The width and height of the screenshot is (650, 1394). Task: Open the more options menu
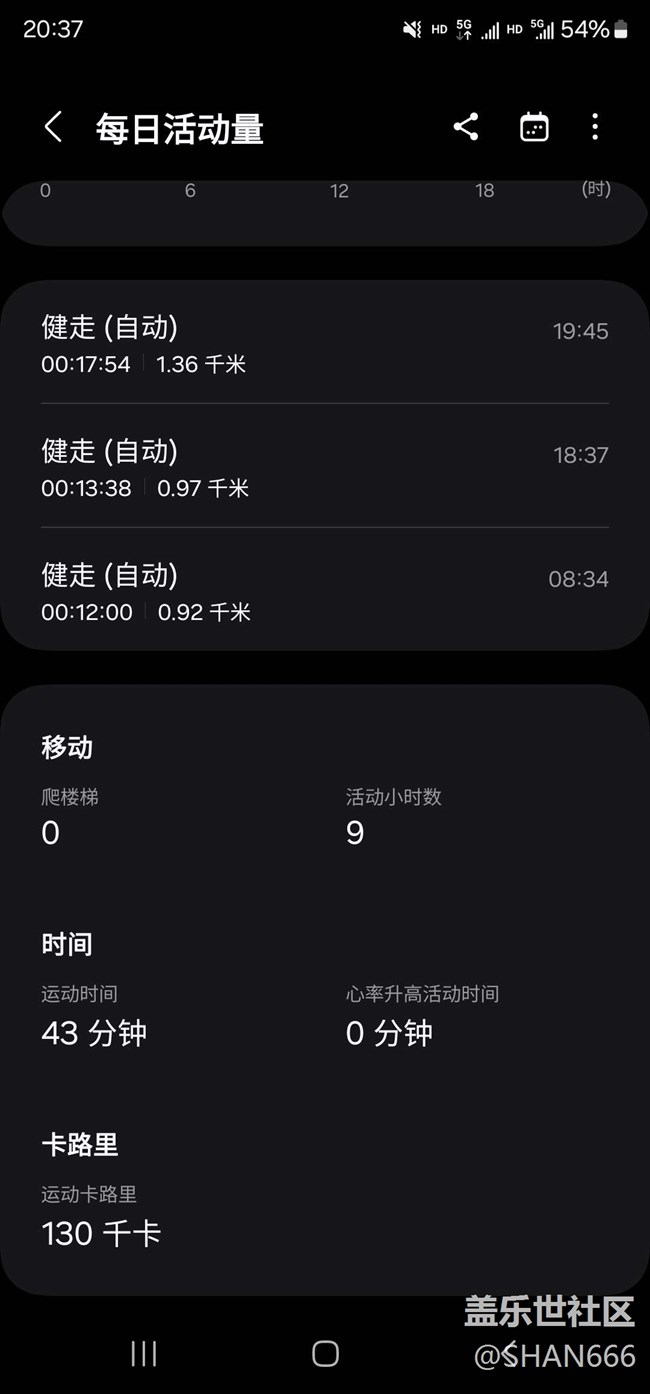point(595,127)
